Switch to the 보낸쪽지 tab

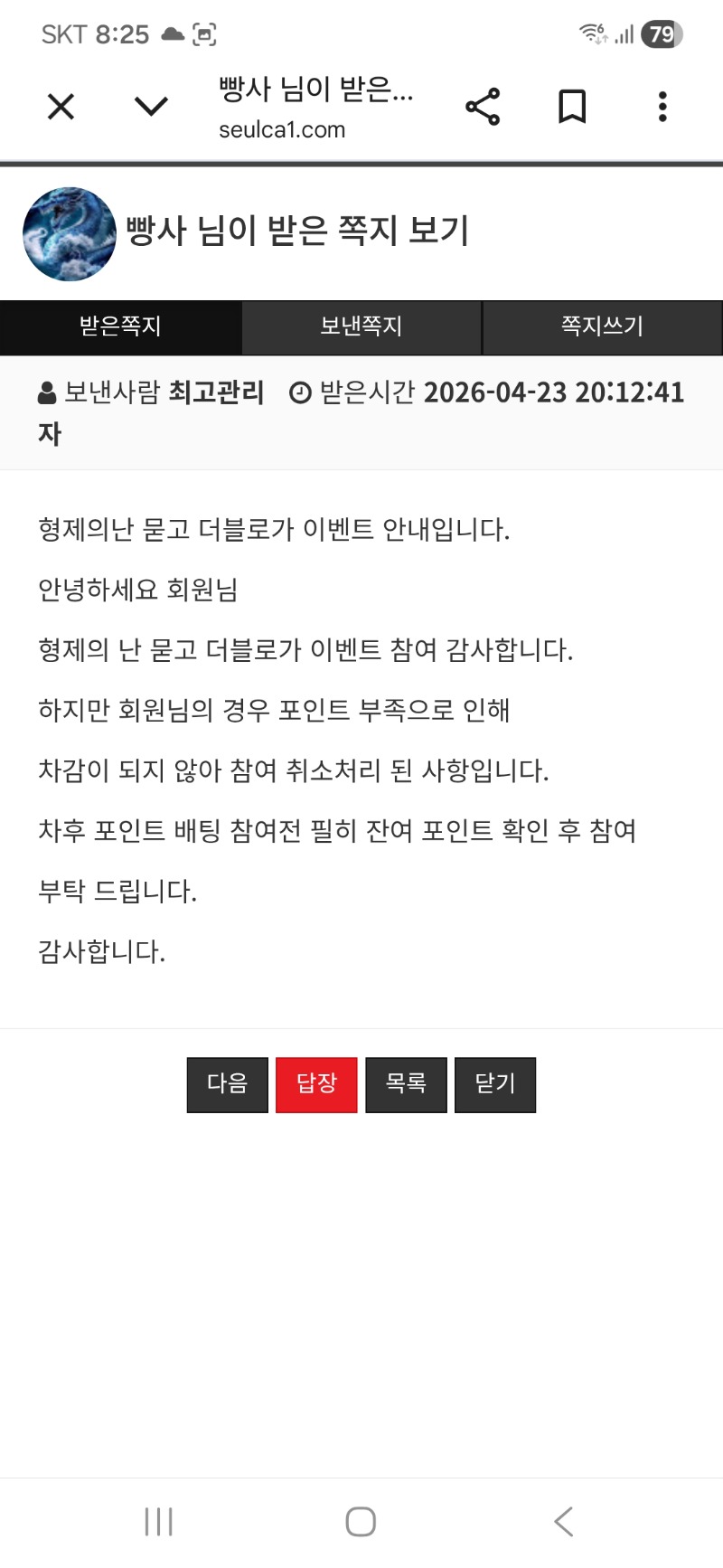tap(361, 326)
